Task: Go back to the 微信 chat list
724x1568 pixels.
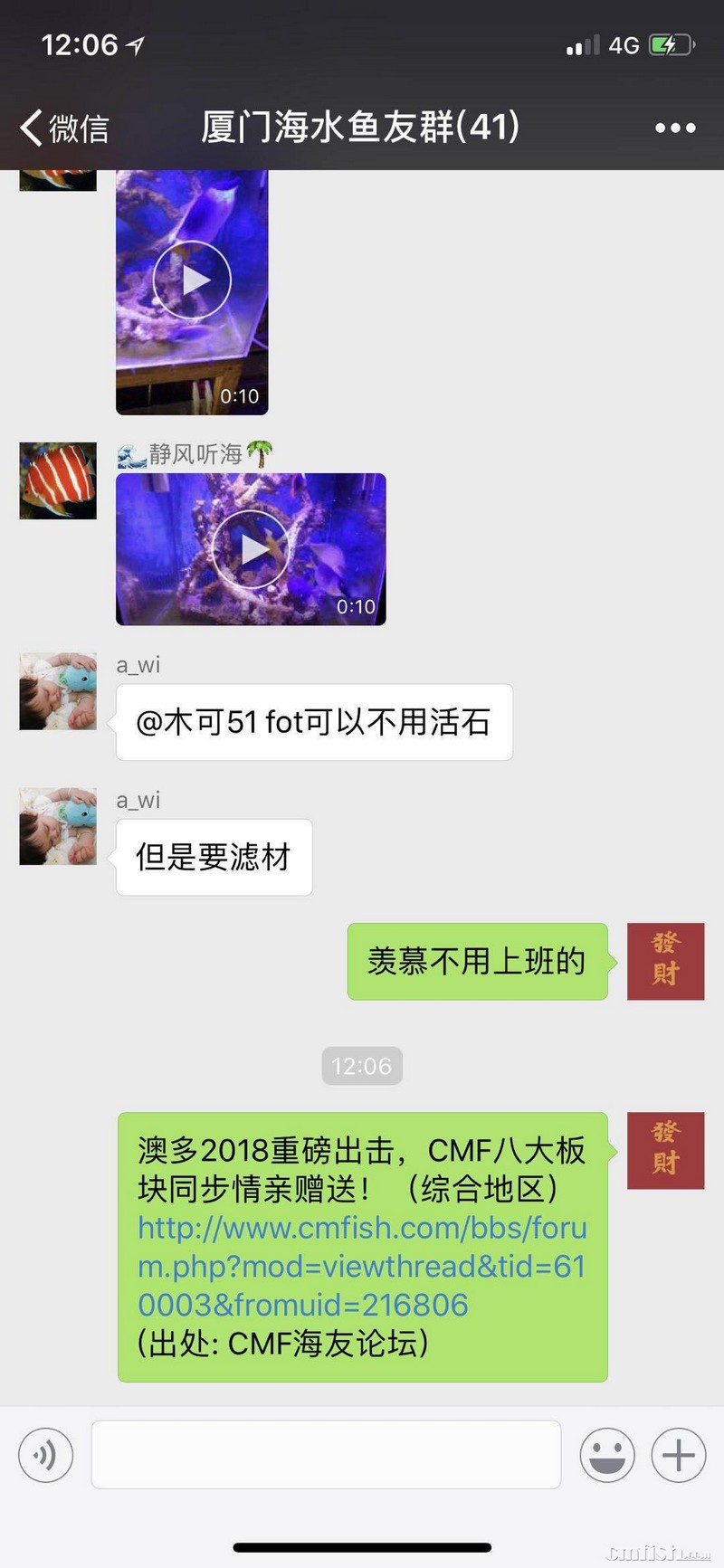Action: coord(63,128)
